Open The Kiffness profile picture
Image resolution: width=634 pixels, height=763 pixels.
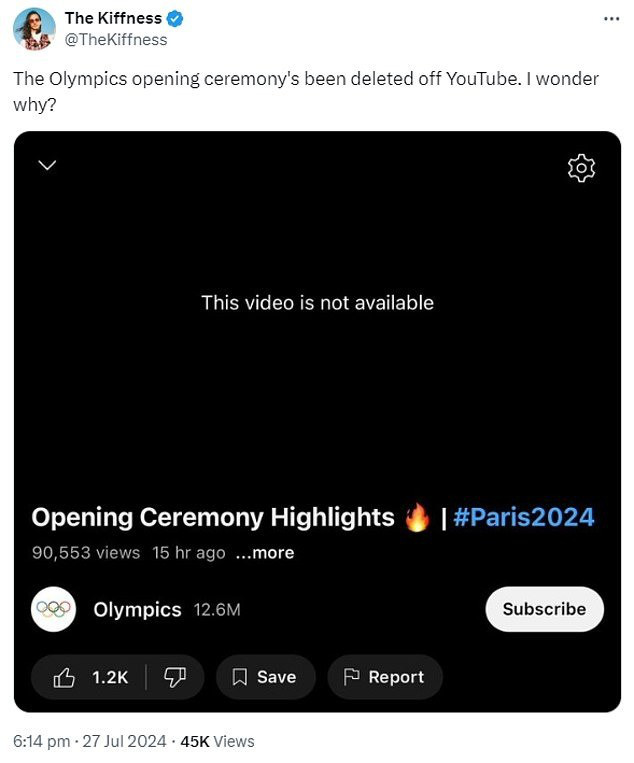point(33,28)
